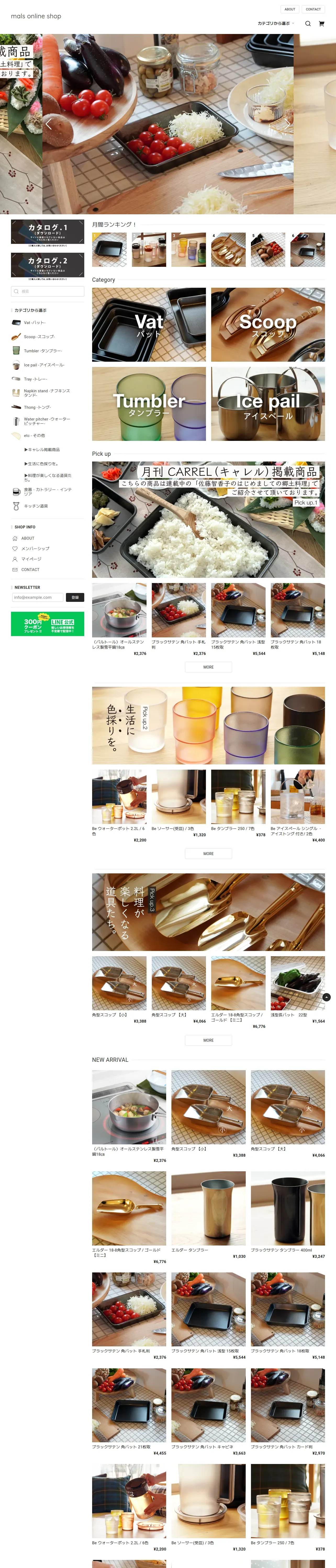Select Tumbler -タンブラー- in sidebar list

pyautogui.click(x=43, y=351)
